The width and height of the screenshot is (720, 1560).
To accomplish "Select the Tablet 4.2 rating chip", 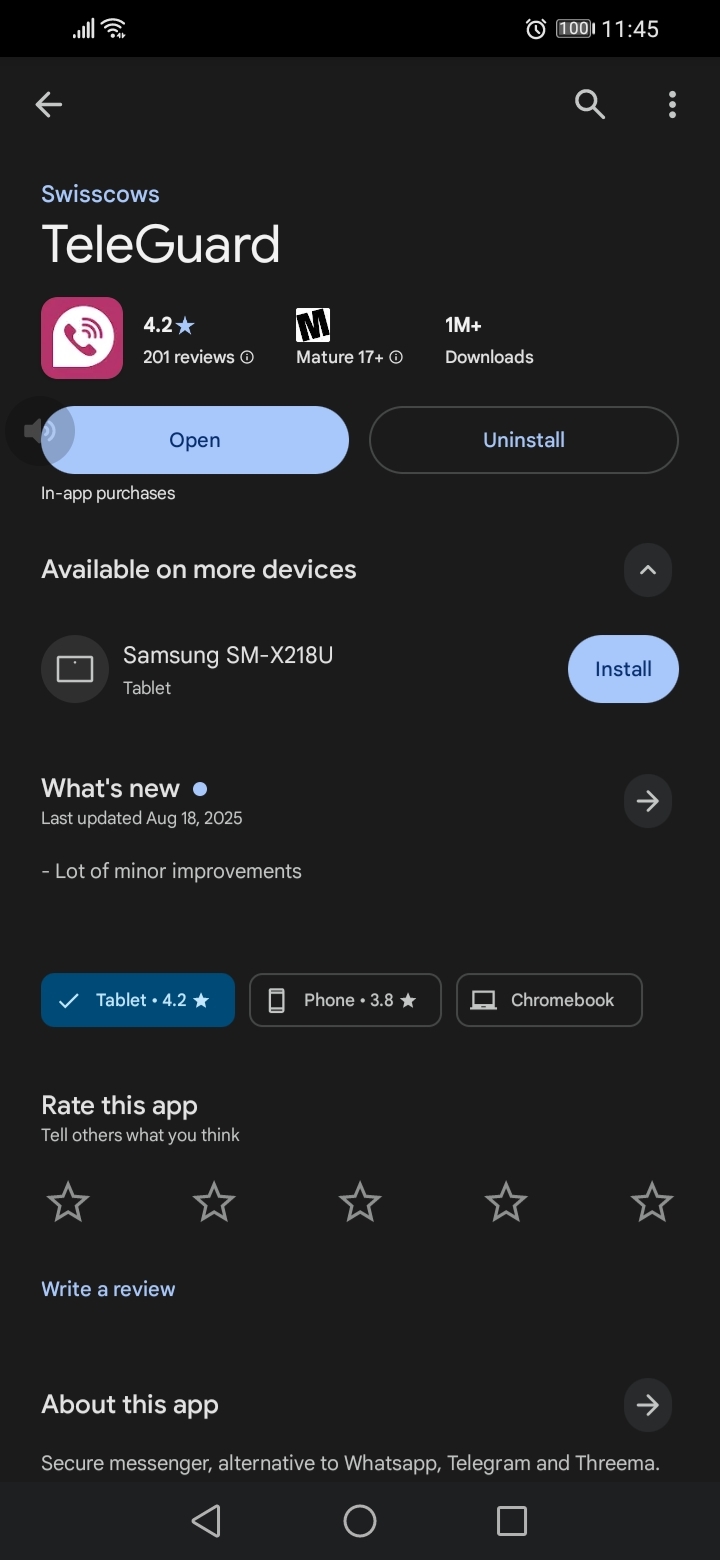I will [138, 1000].
